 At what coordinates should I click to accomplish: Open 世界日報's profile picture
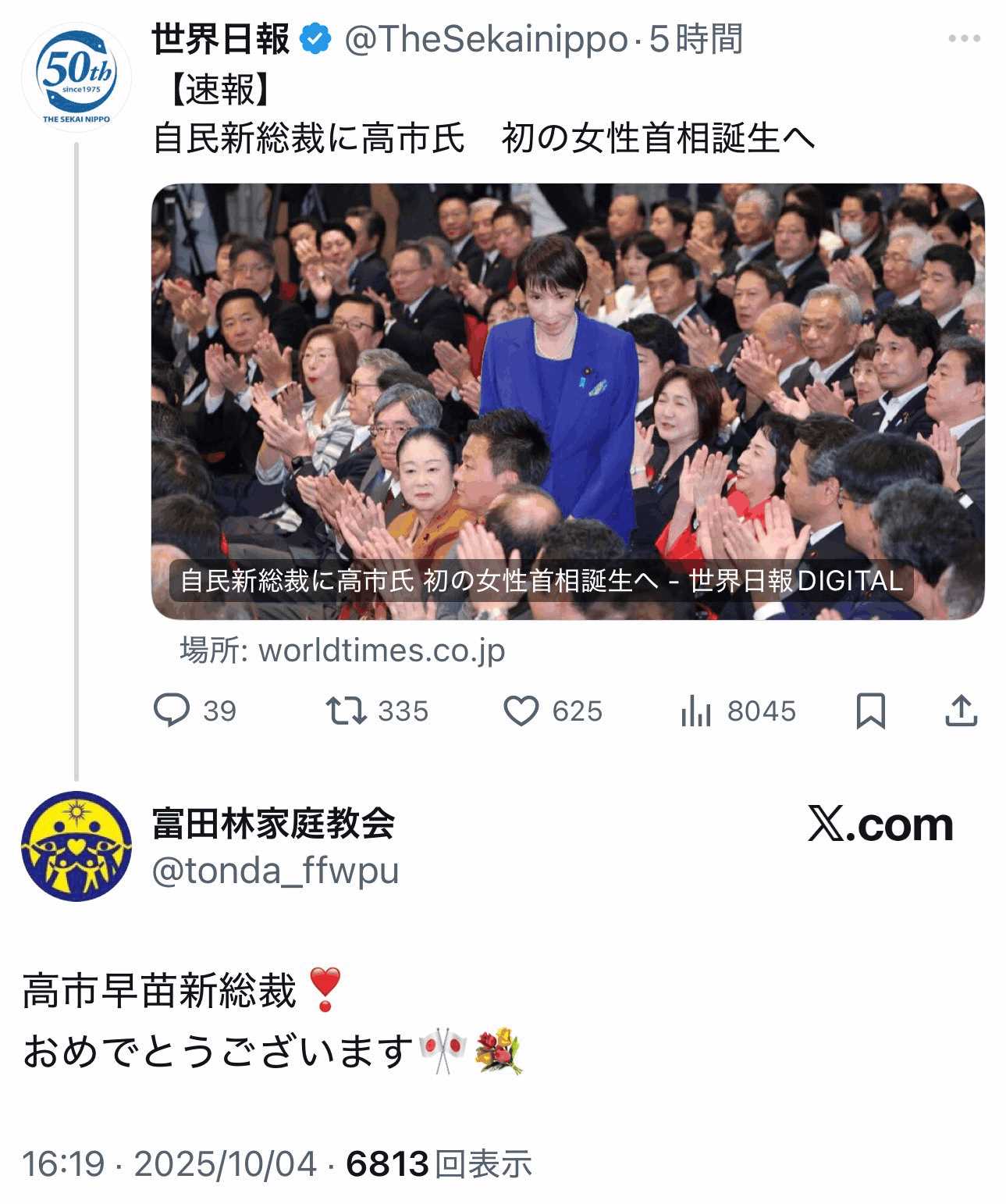76,77
